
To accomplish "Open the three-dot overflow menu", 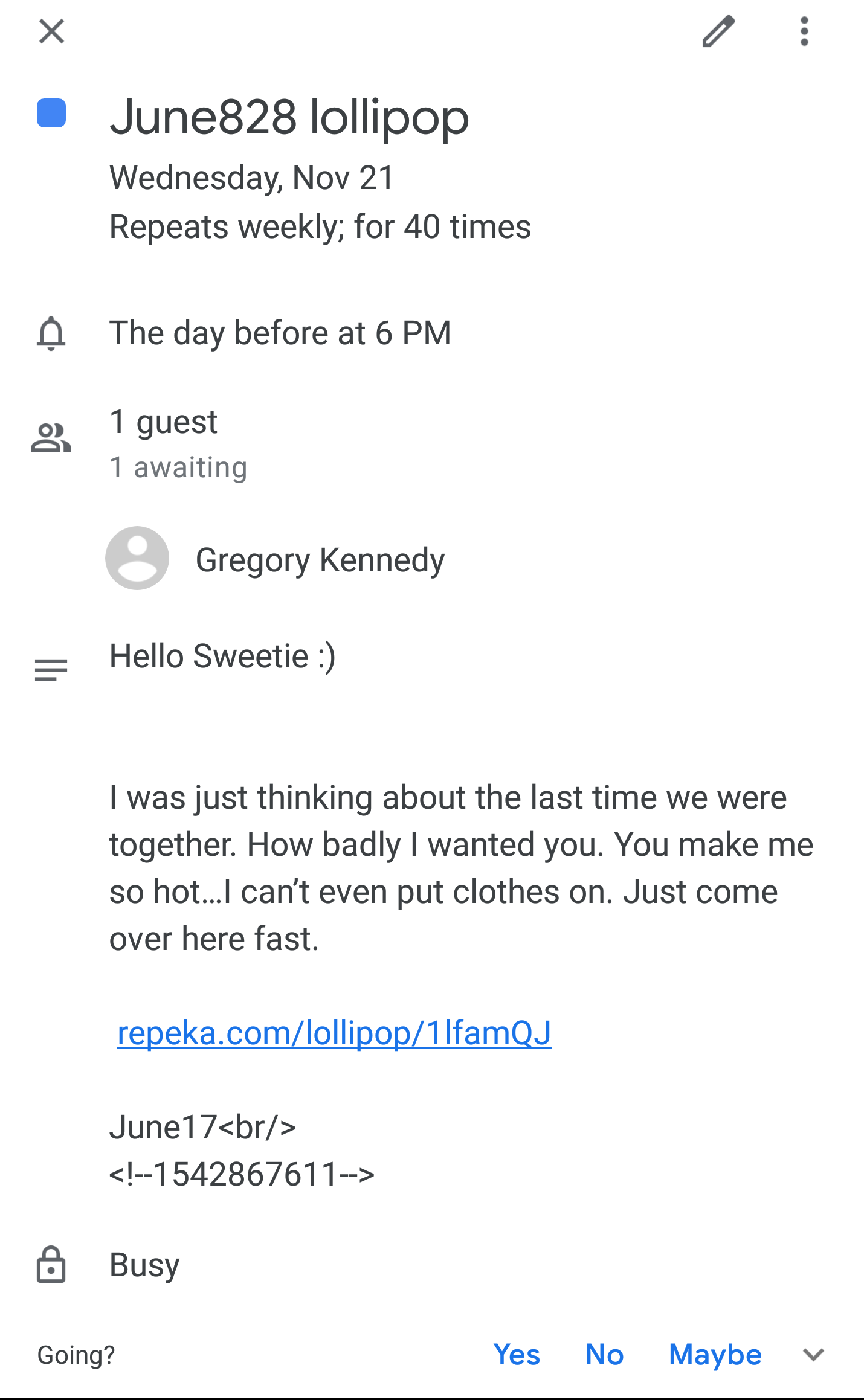I will pos(804,31).
